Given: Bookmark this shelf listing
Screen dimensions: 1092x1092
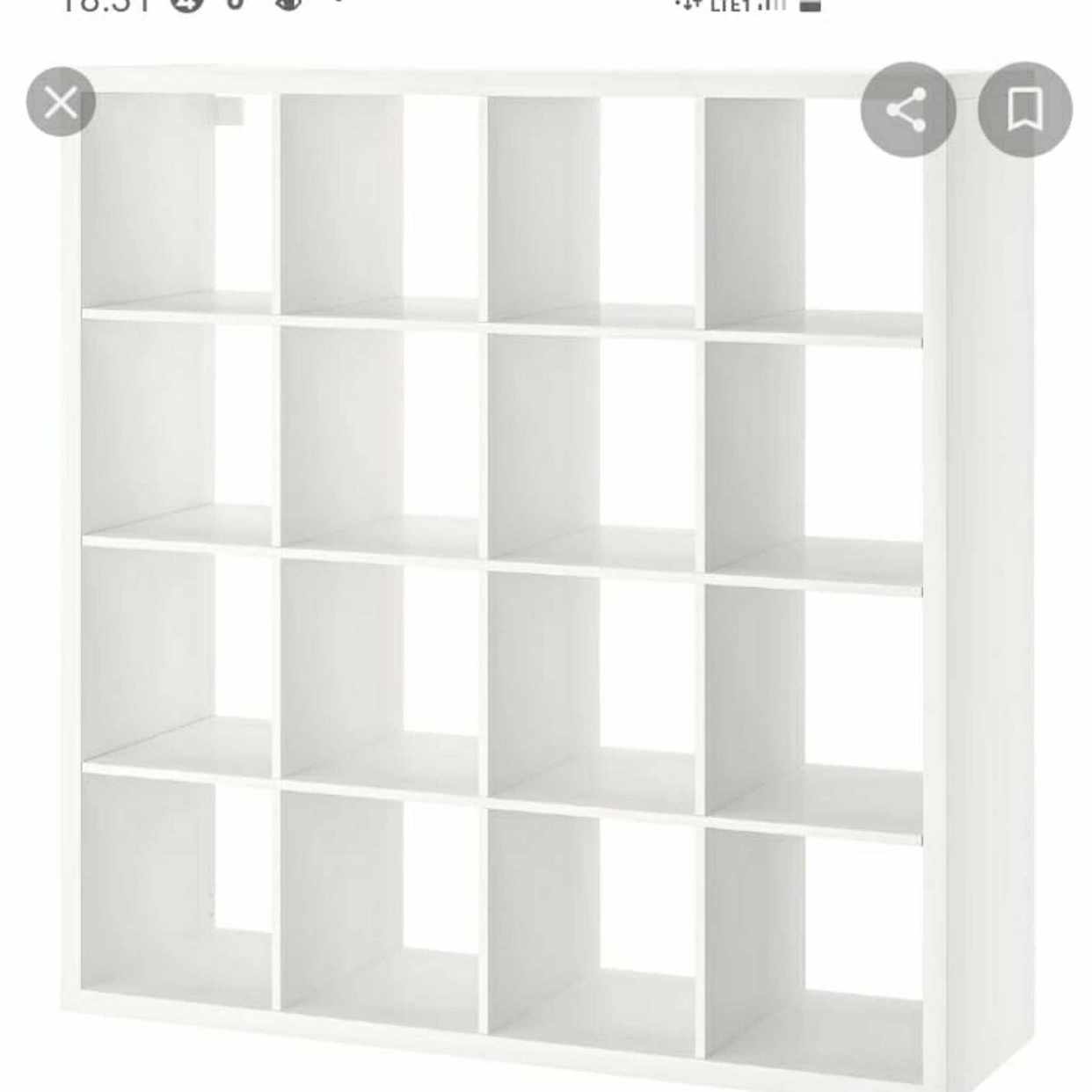Looking at the screenshot, I should [1024, 110].
